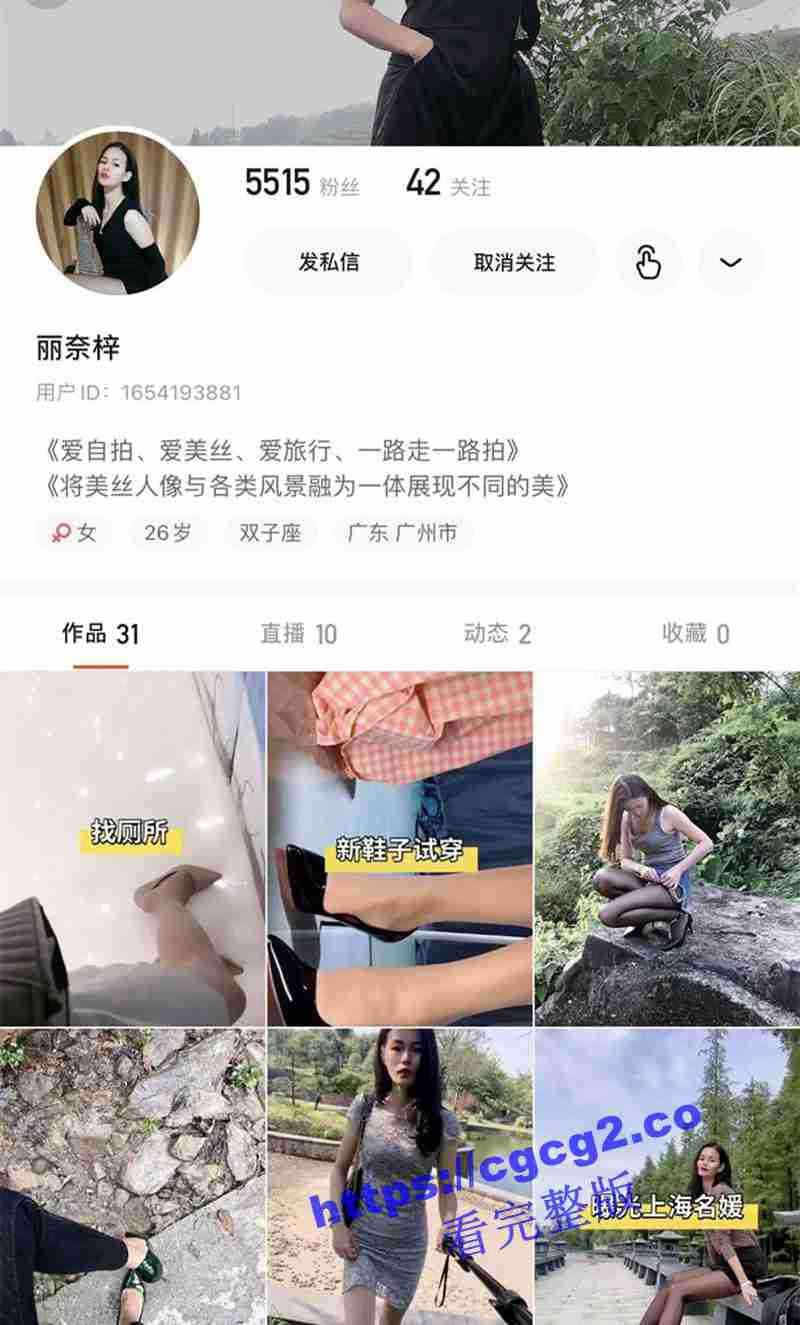This screenshot has width=800, height=1325.
Task: View the 5515 粉丝 followers list
Action: 302,184
